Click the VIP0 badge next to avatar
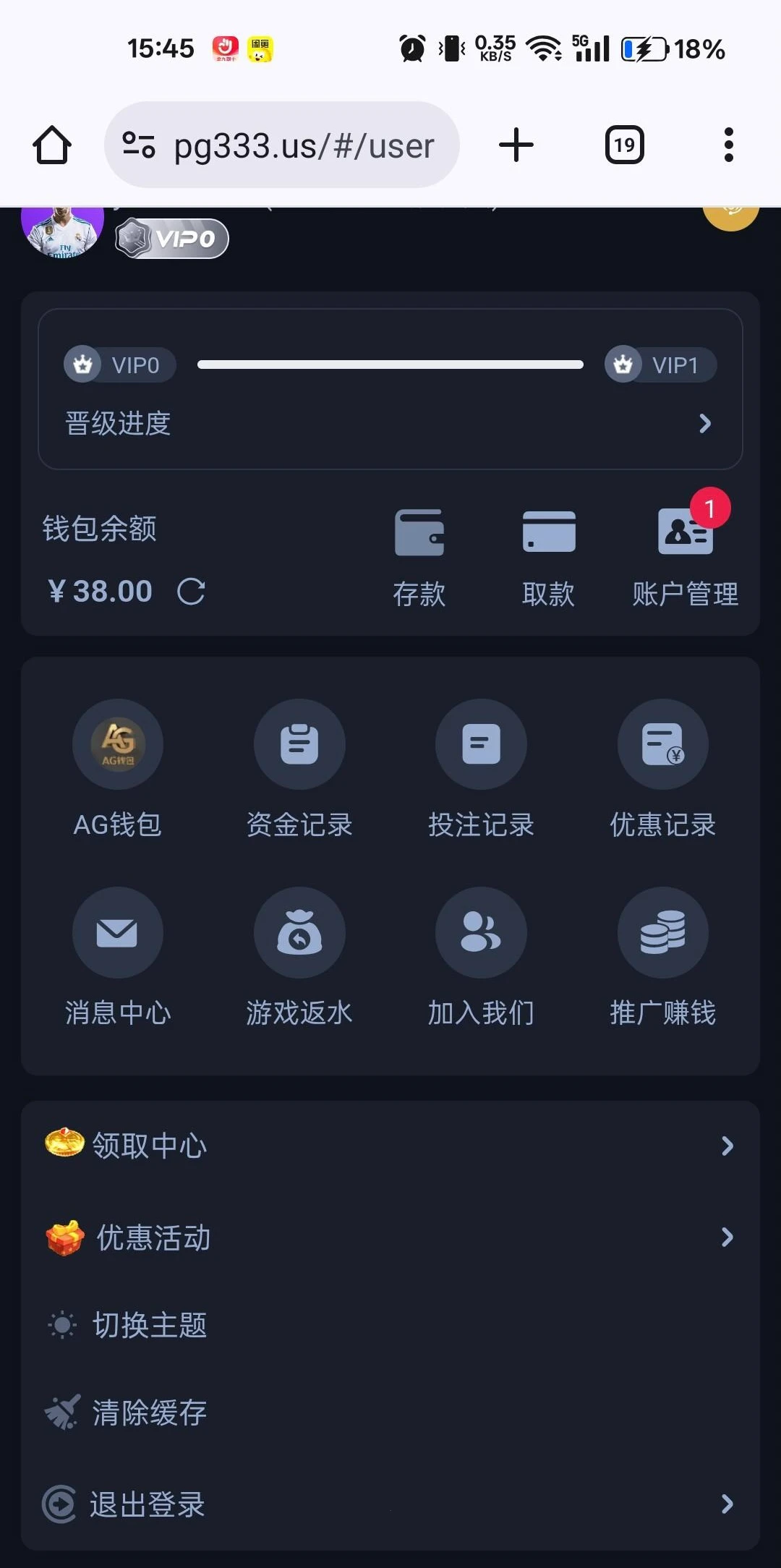Viewport: 781px width, 1568px height. tap(171, 237)
